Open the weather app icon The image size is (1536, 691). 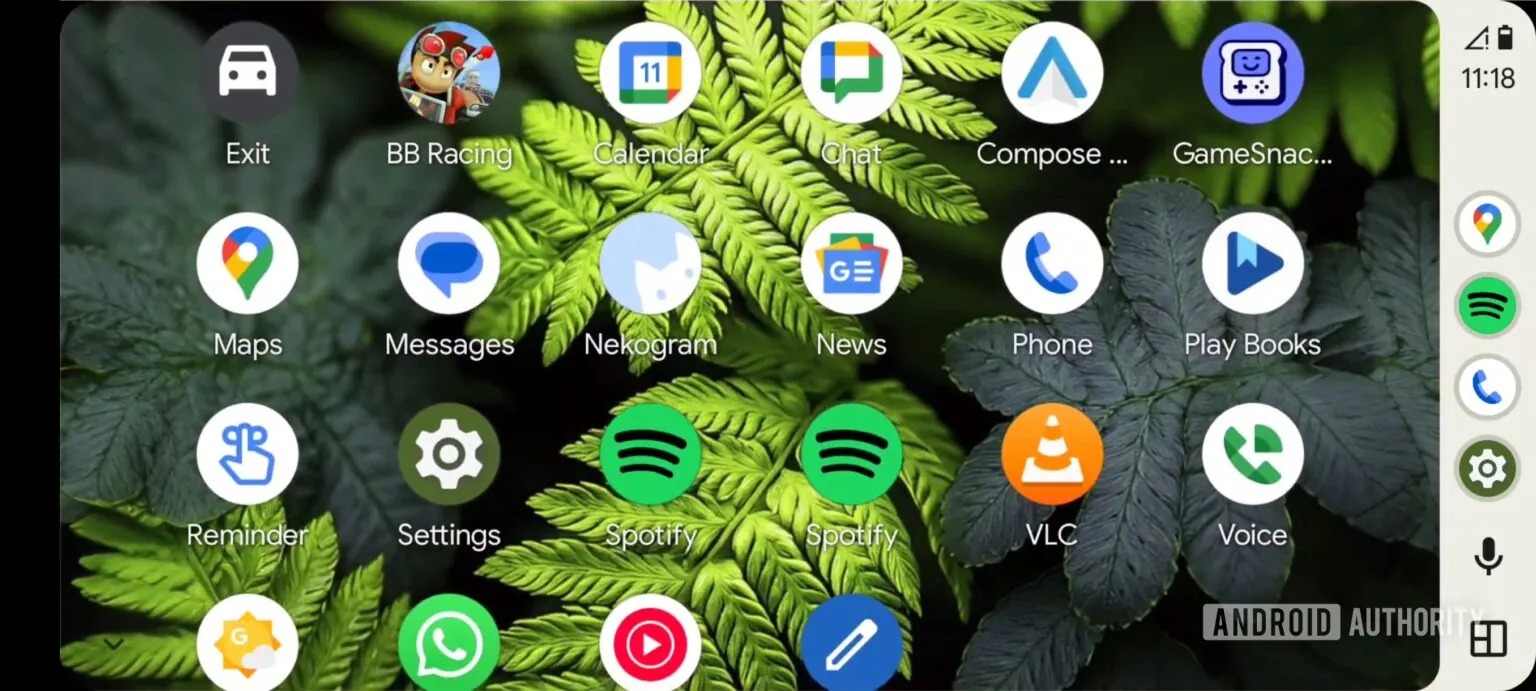coord(247,643)
